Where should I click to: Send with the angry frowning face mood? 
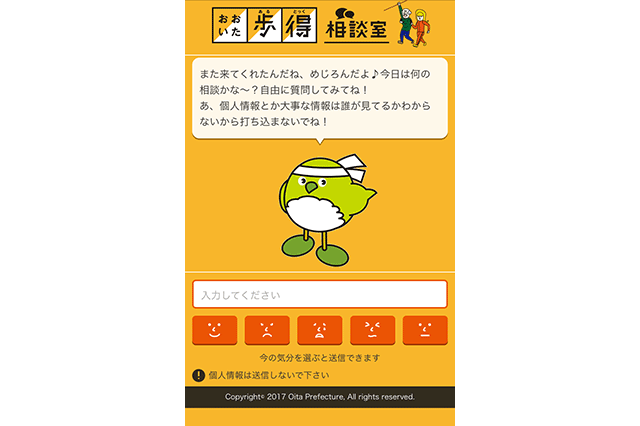pyautogui.click(x=267, y=330)
